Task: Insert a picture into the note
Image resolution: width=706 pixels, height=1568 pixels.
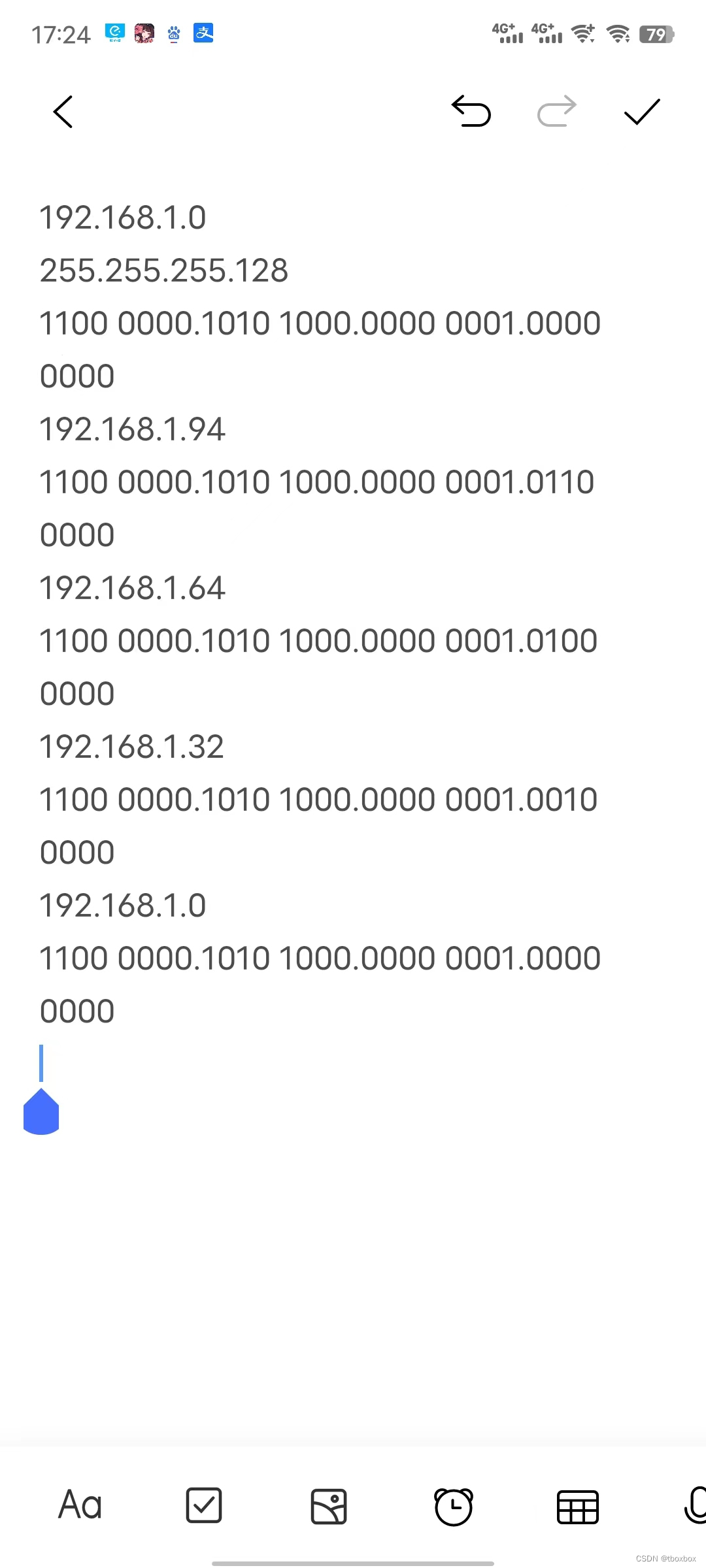Action: [328, 1506]
